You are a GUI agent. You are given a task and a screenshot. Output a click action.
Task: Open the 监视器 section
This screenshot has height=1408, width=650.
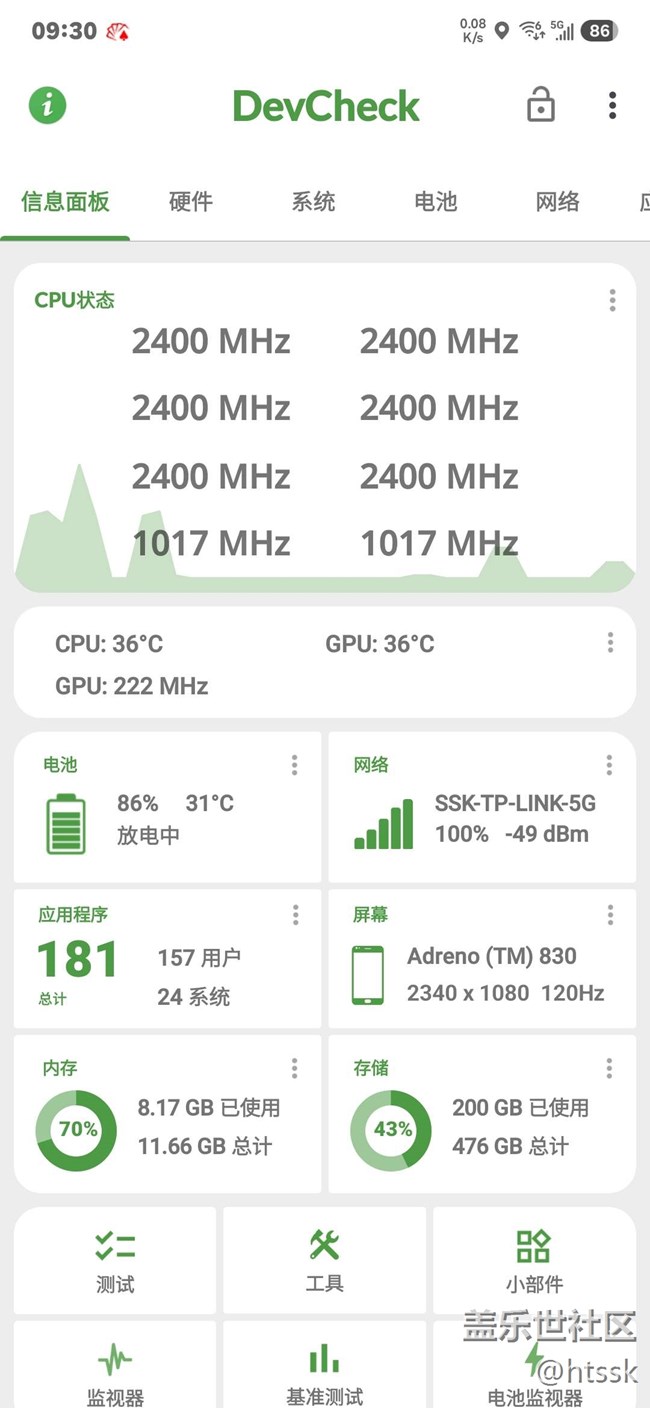click(x=115, y=1372)
